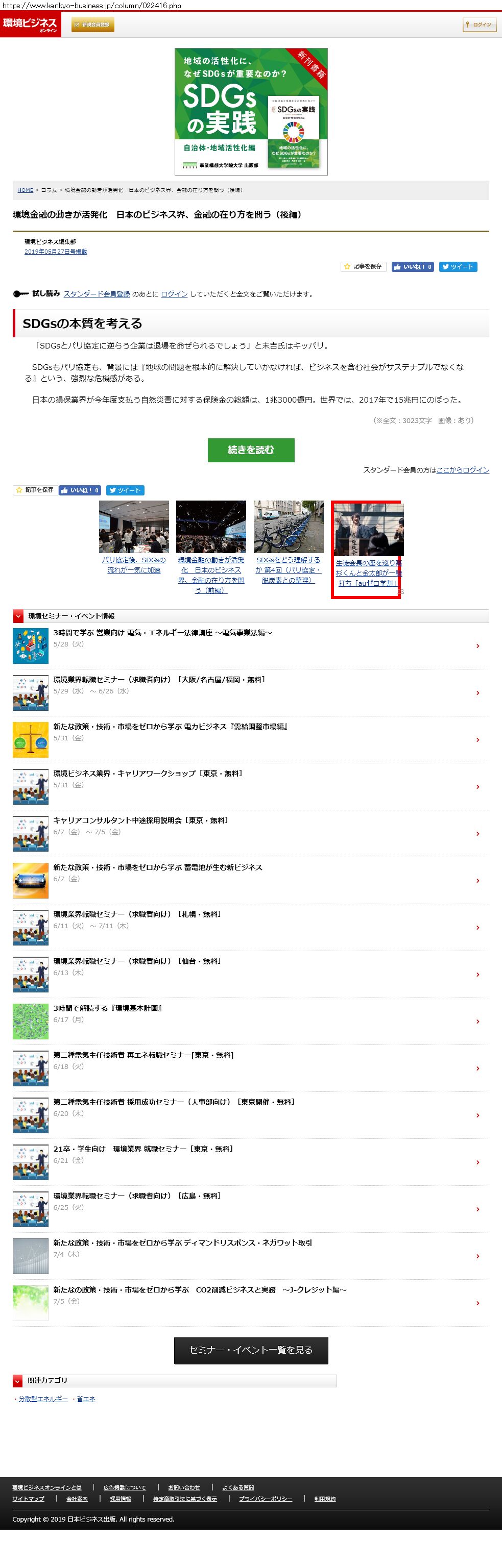502x1568 pixels.
Task: Open お問い合わせ footer link
Action: [184, 1488]
